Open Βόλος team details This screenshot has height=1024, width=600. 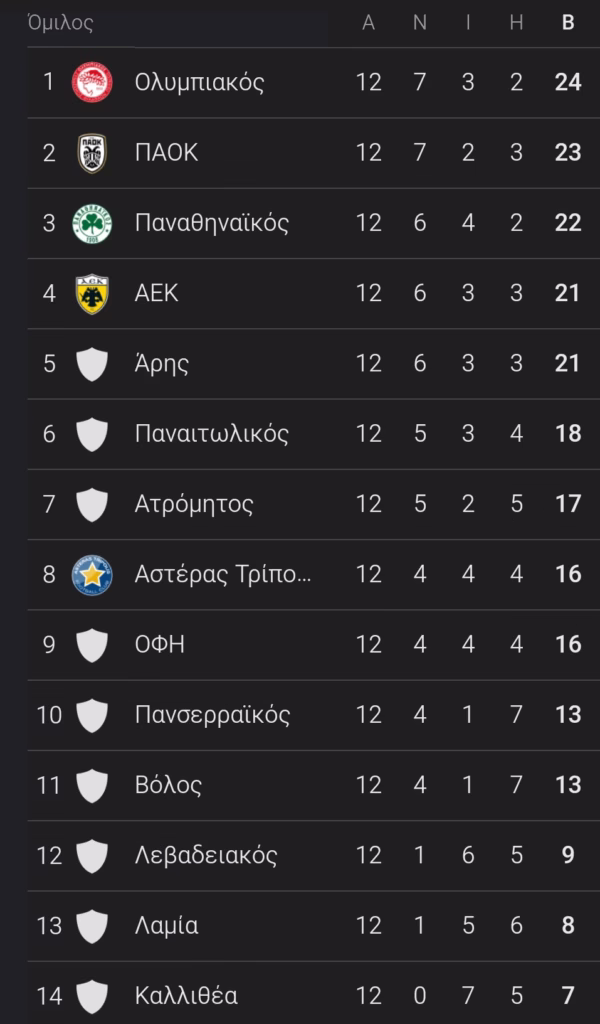(x=168, y=785)
